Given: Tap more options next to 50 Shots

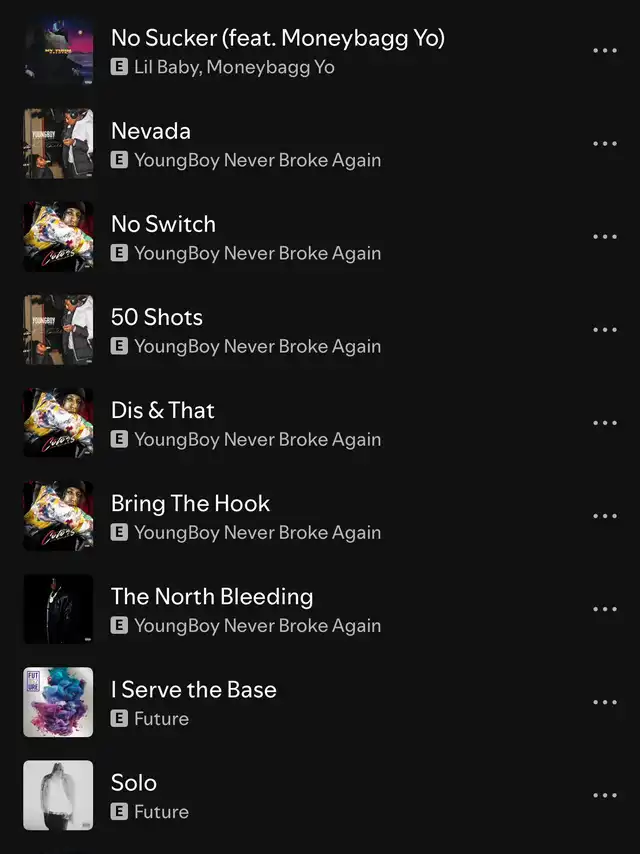Looking at the screenshot, I should (x=604, y=330).
